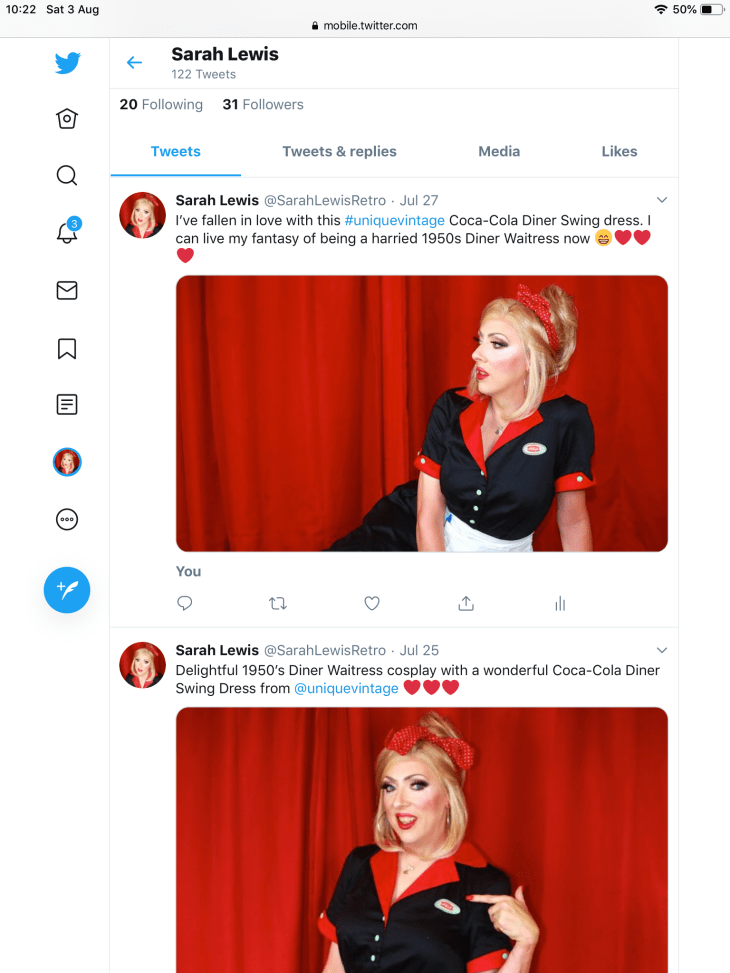
Task: Go back using the arrow
Action: pyautogui.click(x=134, y=63)
